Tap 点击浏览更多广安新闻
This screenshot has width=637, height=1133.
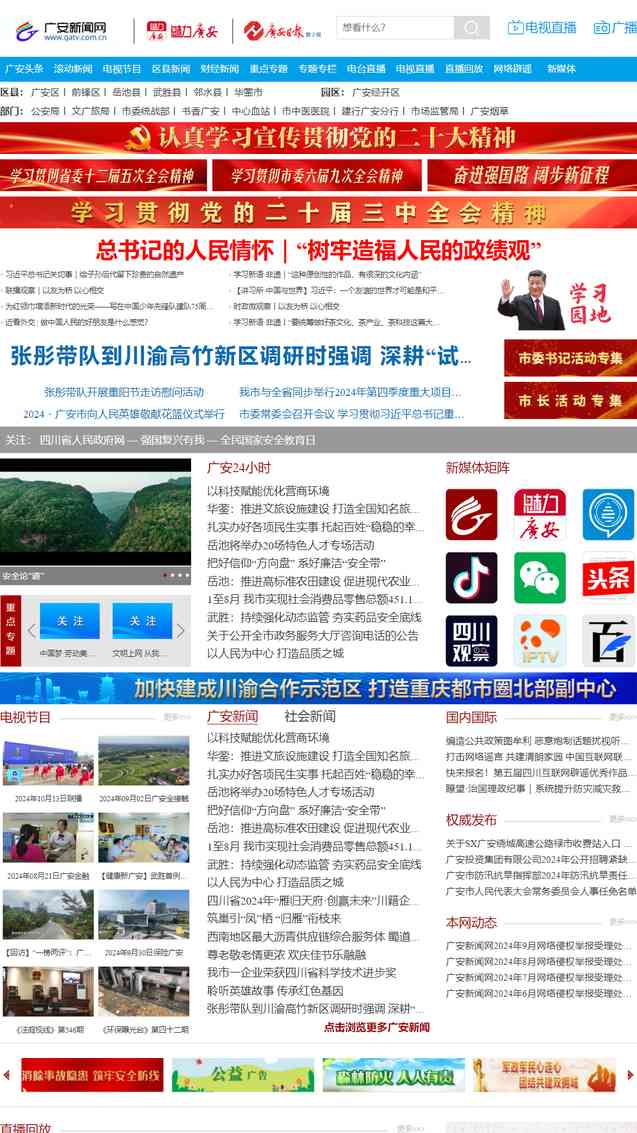coord(377,1027)
